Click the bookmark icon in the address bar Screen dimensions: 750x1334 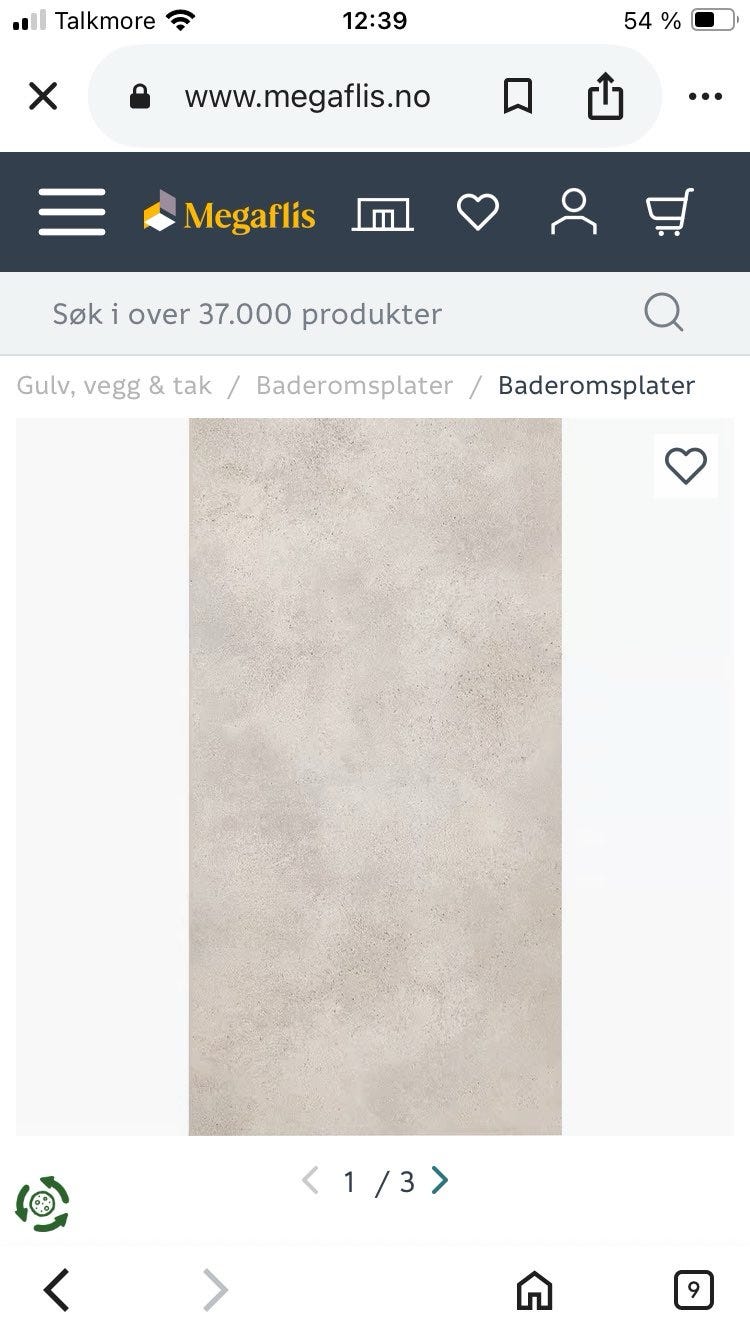[517, 95]
